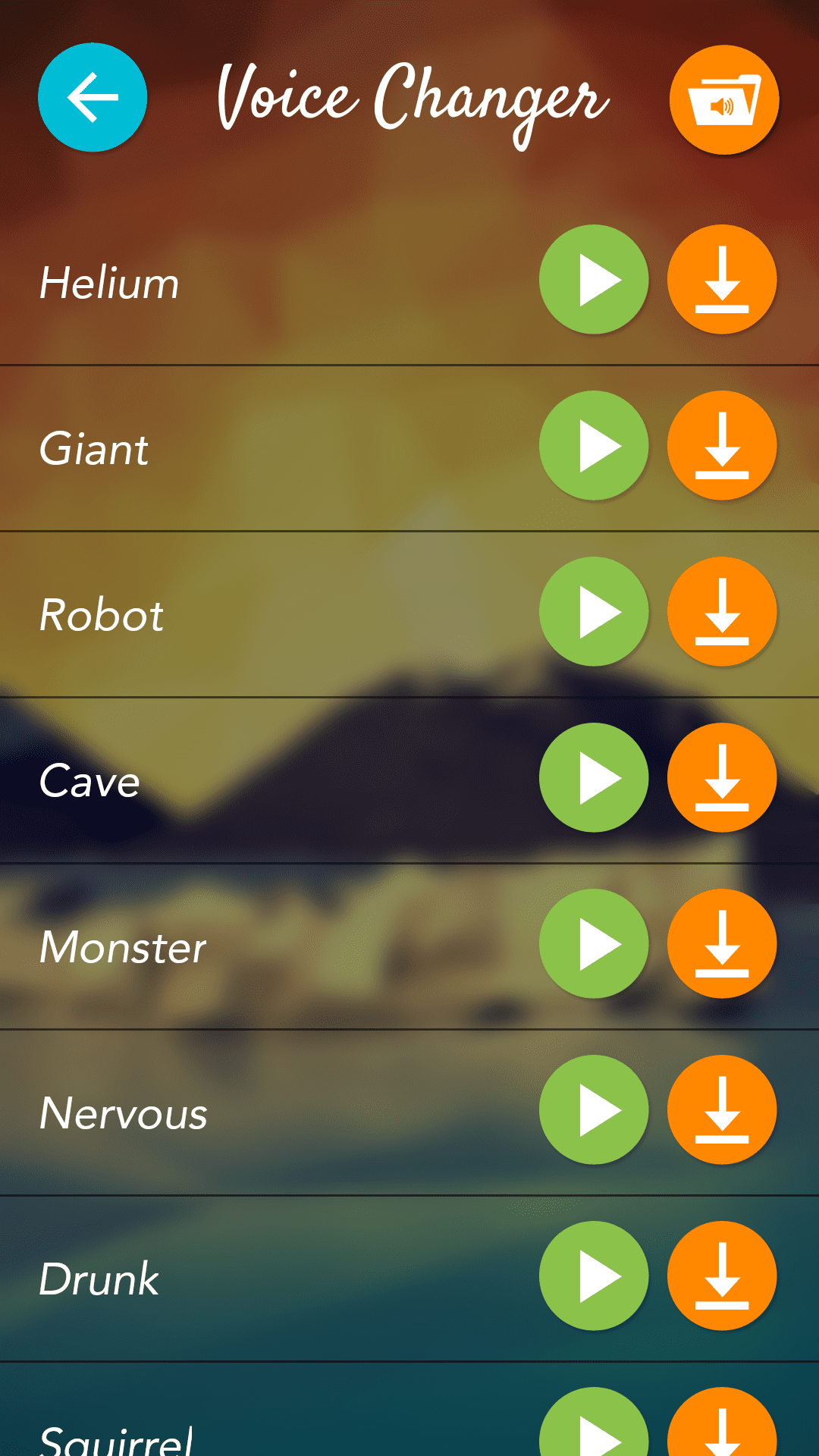Play the Cave voice effect
The image size is (819, 1456).
[x=594, y=777]
